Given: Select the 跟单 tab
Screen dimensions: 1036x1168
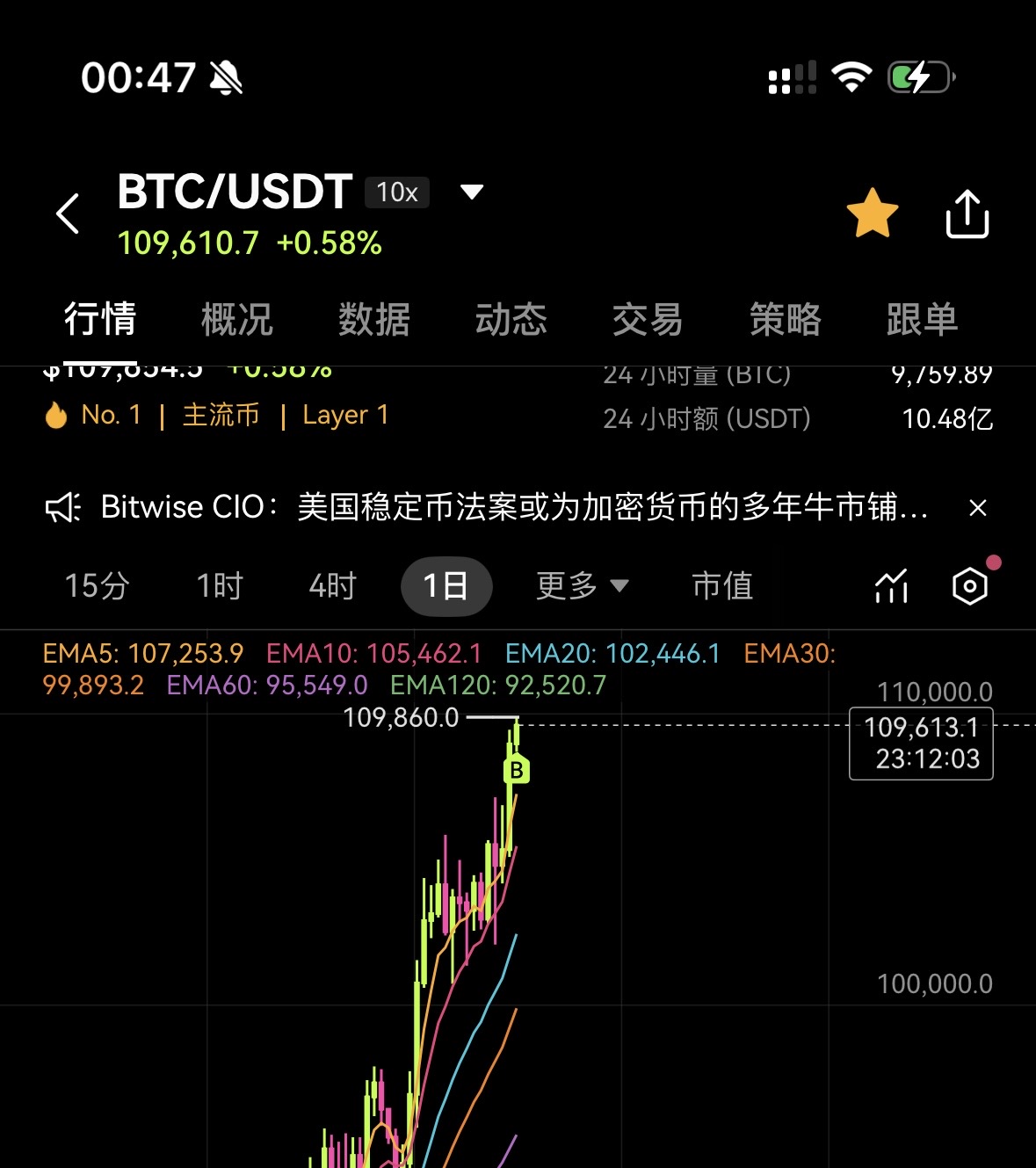Looking at the screenshot, I should pos(922,319).
